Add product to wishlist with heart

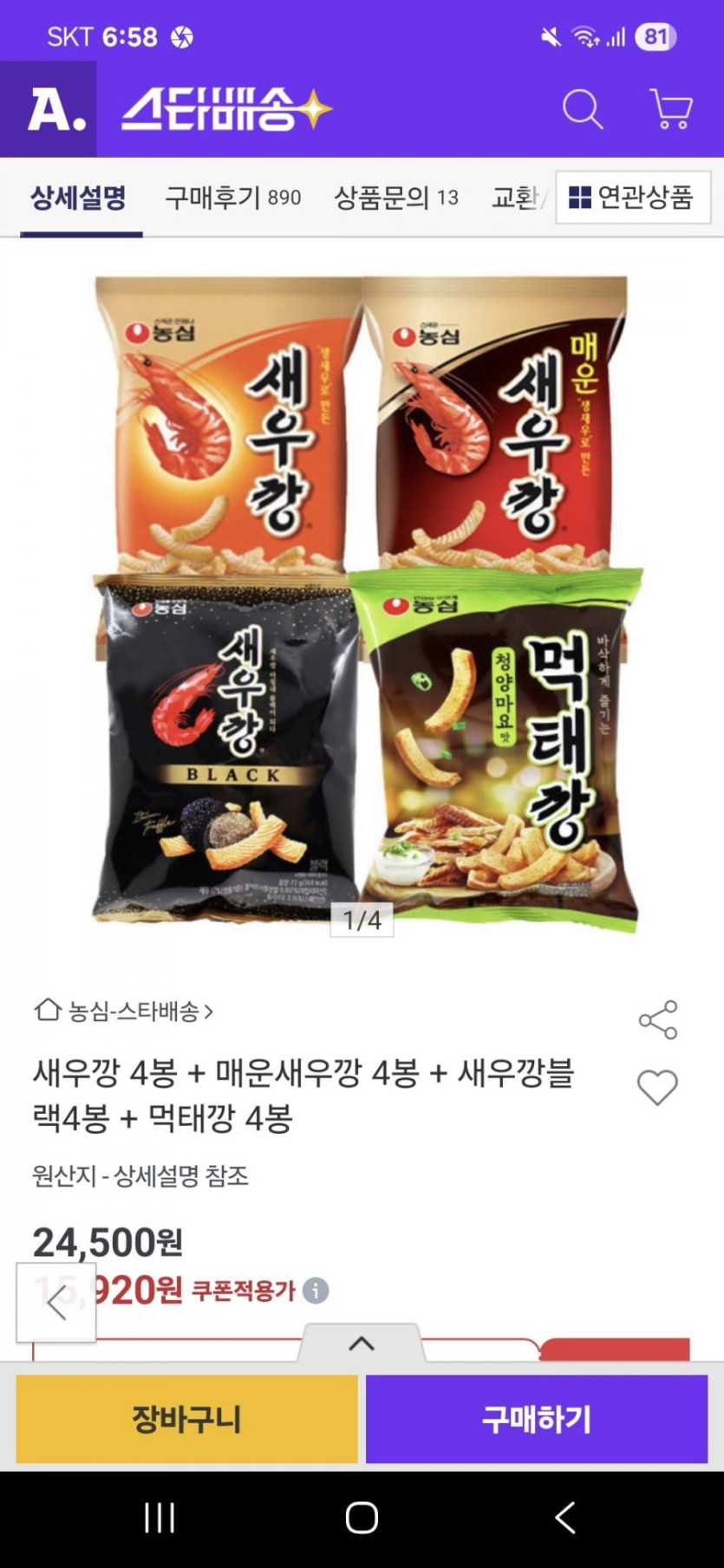click(657, 1087)
